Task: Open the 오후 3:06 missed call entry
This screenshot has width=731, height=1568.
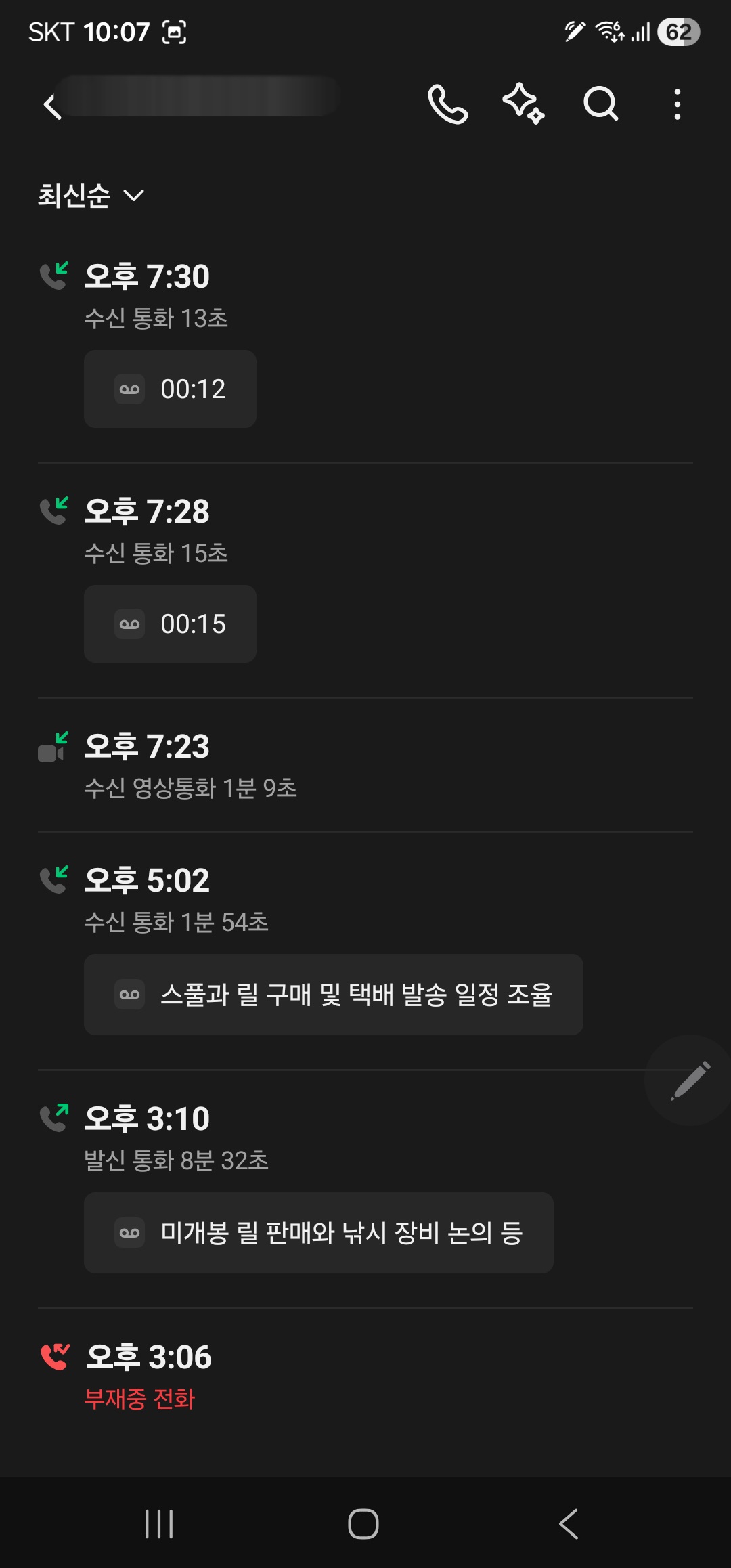Action: click(149, 1376)
